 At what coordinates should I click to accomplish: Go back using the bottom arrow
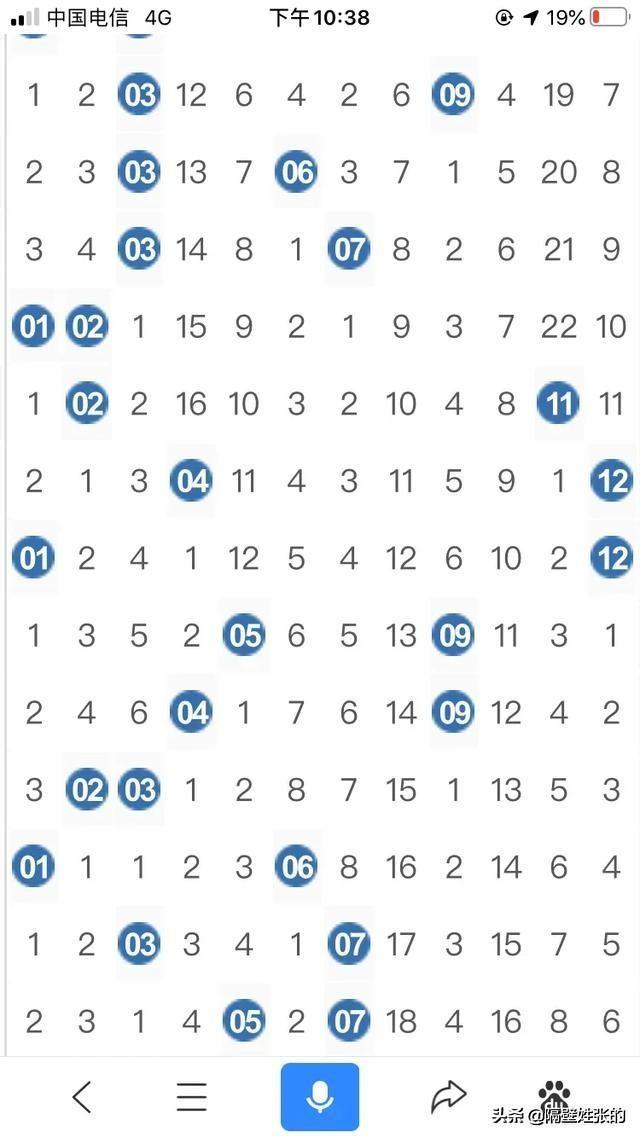83,1097
